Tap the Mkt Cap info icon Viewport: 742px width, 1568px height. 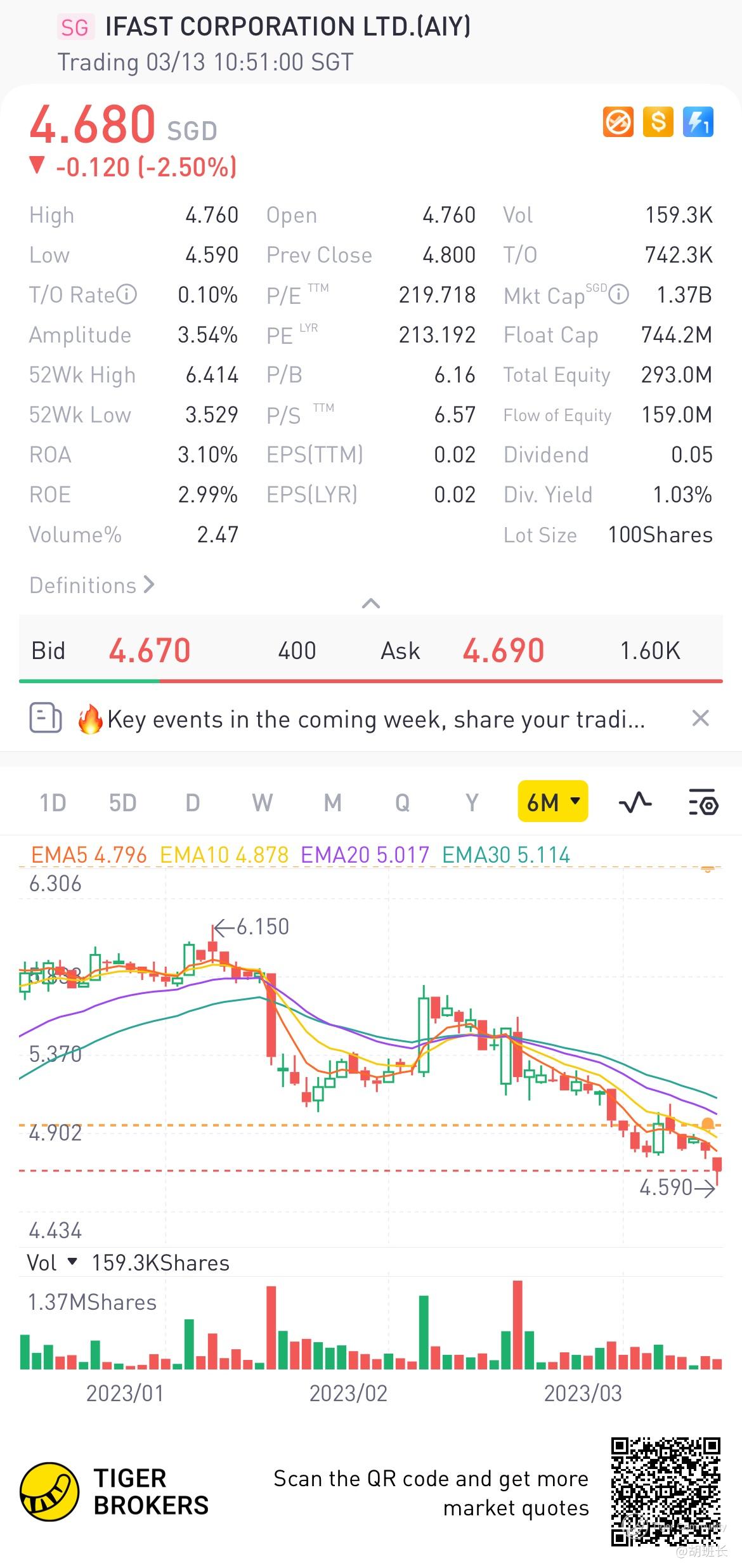coord(619,294)
